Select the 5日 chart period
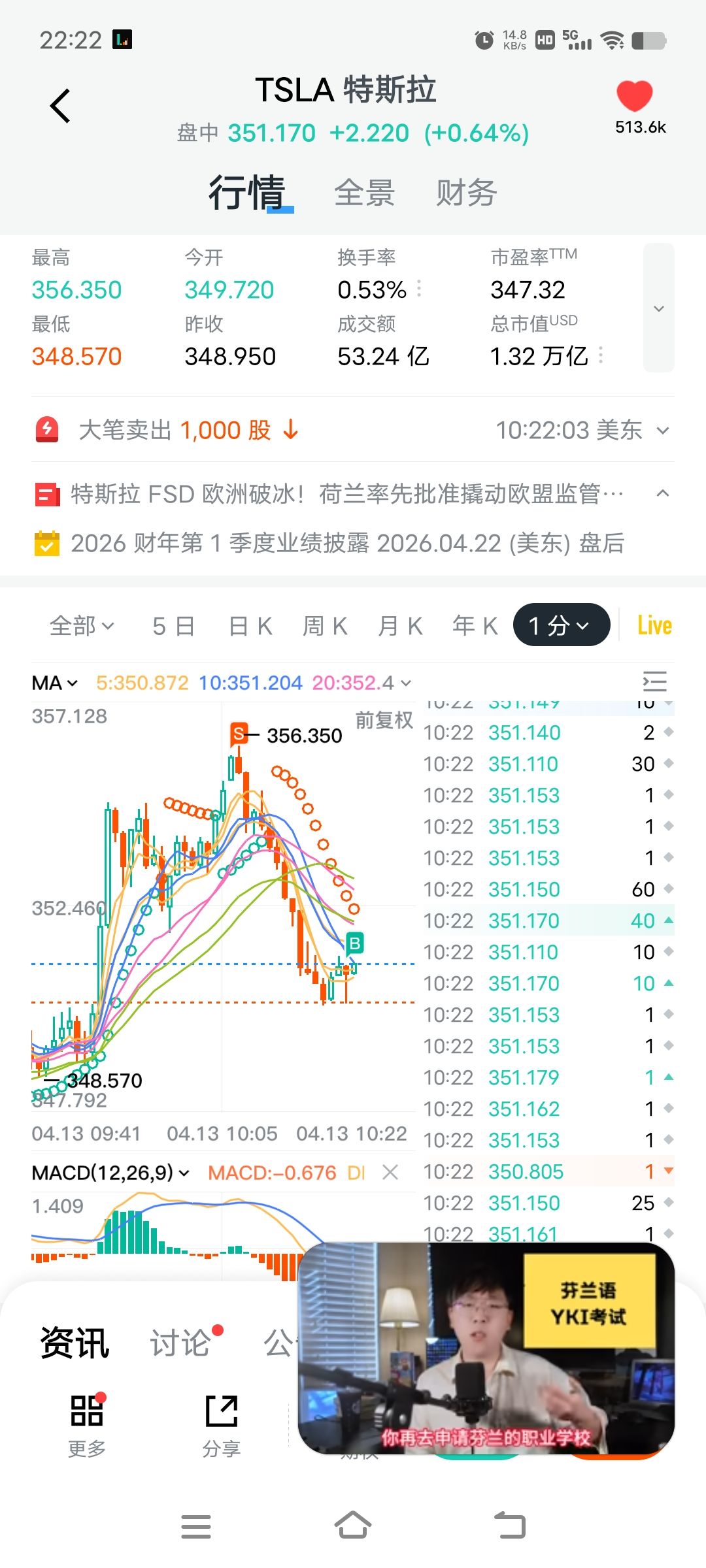706x1568 pixels. [x=173, y=626]
